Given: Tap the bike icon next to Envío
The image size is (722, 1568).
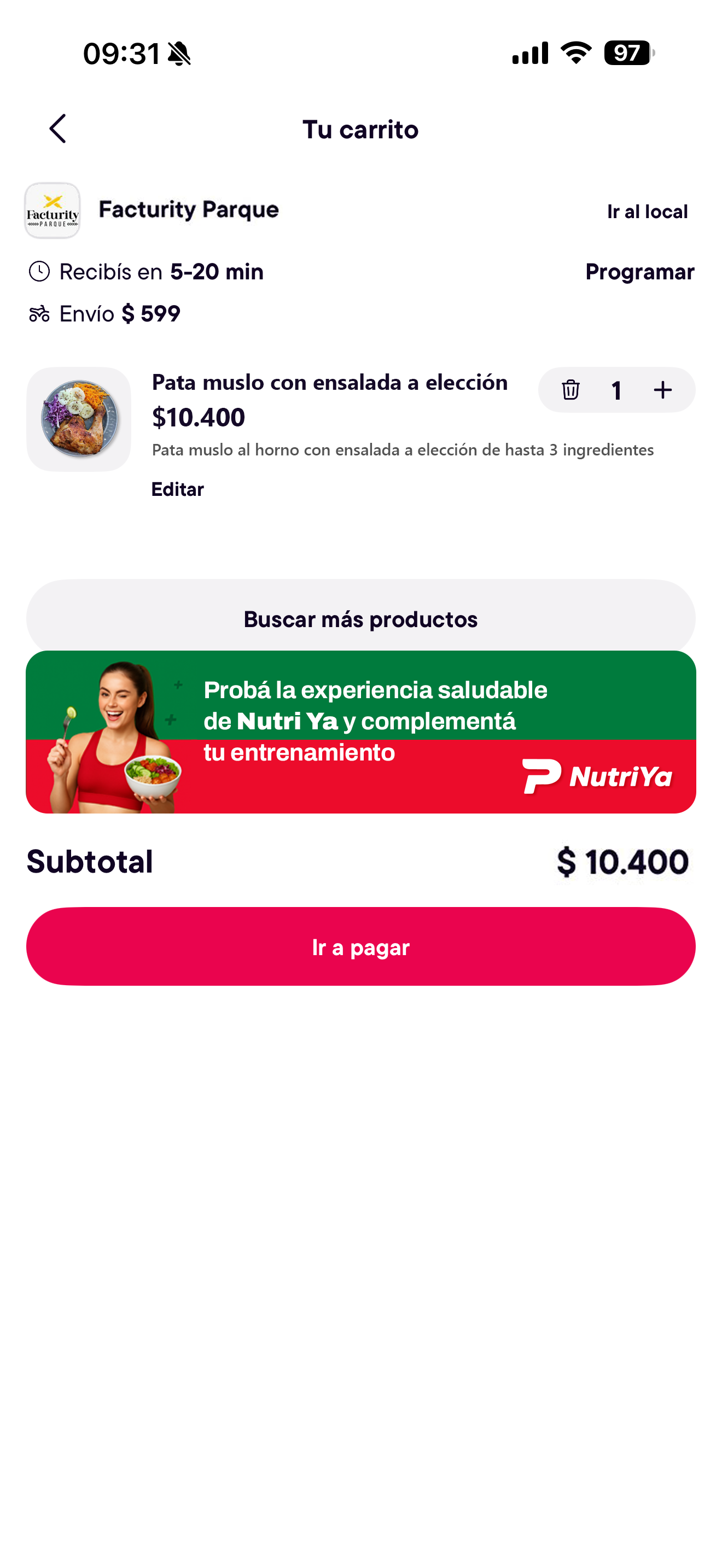Looking at the screenshot, I should 38,313.
